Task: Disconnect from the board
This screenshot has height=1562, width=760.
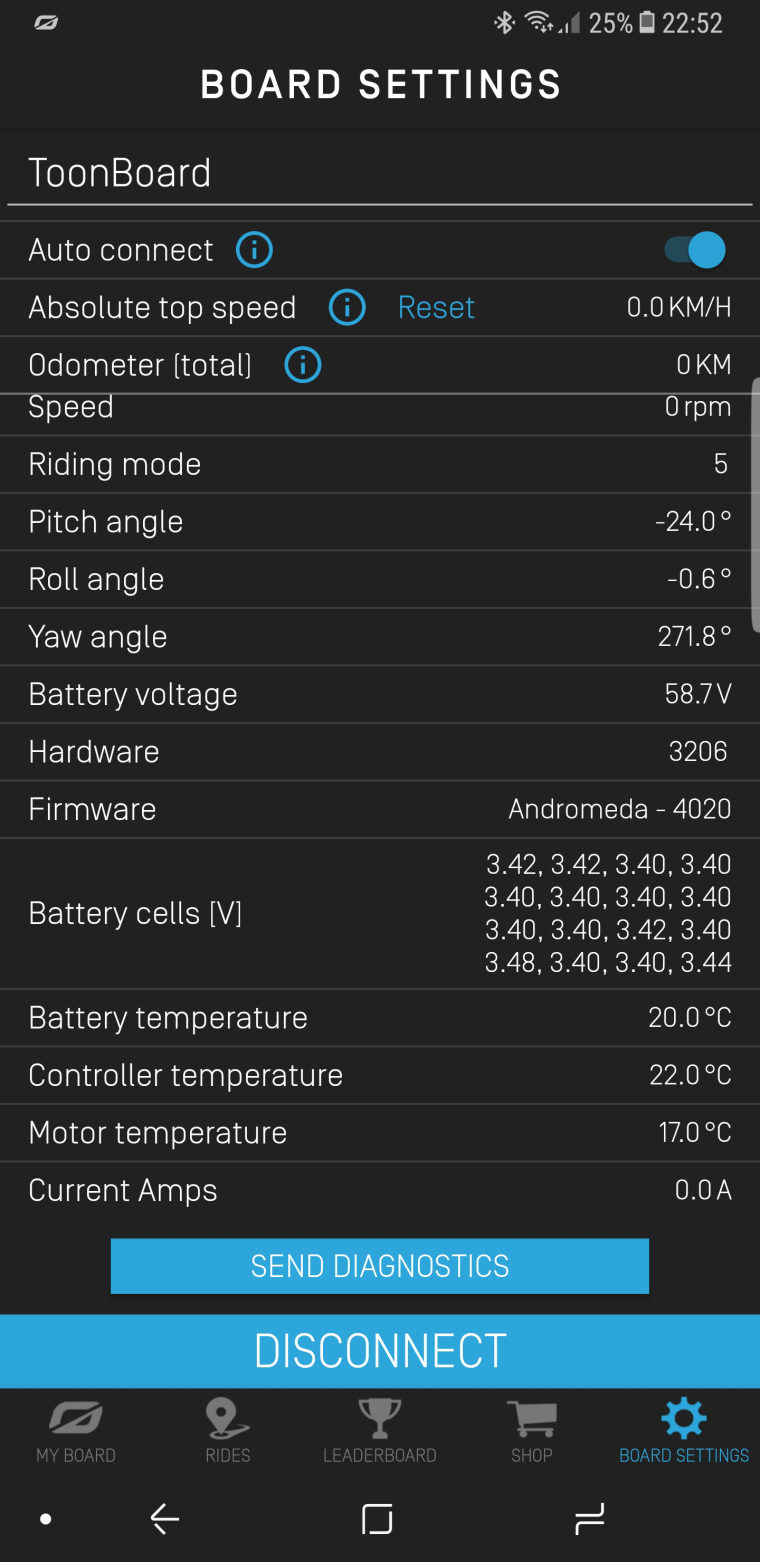Action: click(x=380, y=1351)
